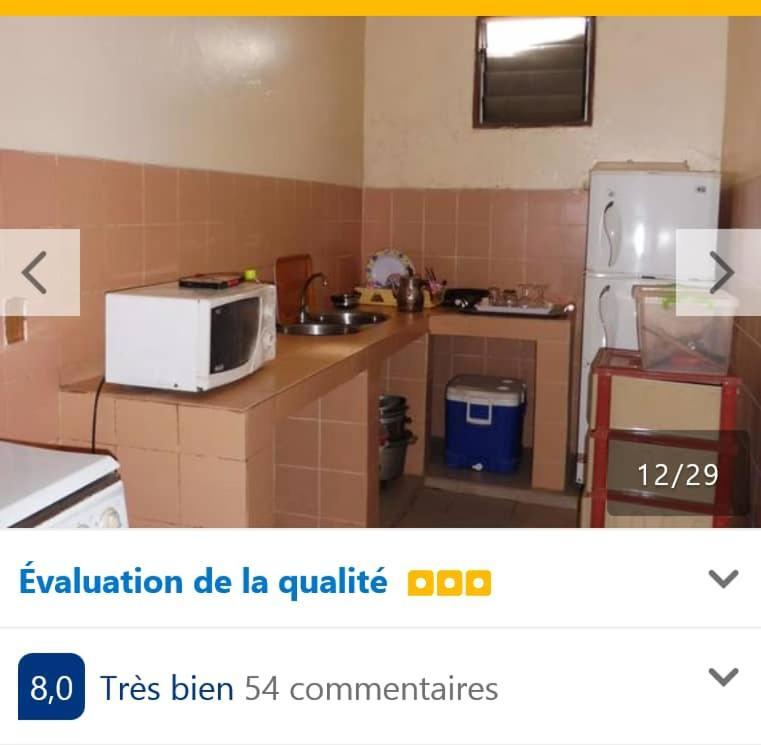Screen dimensions: 761x745
Task: Expand the Très bien 54 commentaires row
Action: [x=722, y=678]
